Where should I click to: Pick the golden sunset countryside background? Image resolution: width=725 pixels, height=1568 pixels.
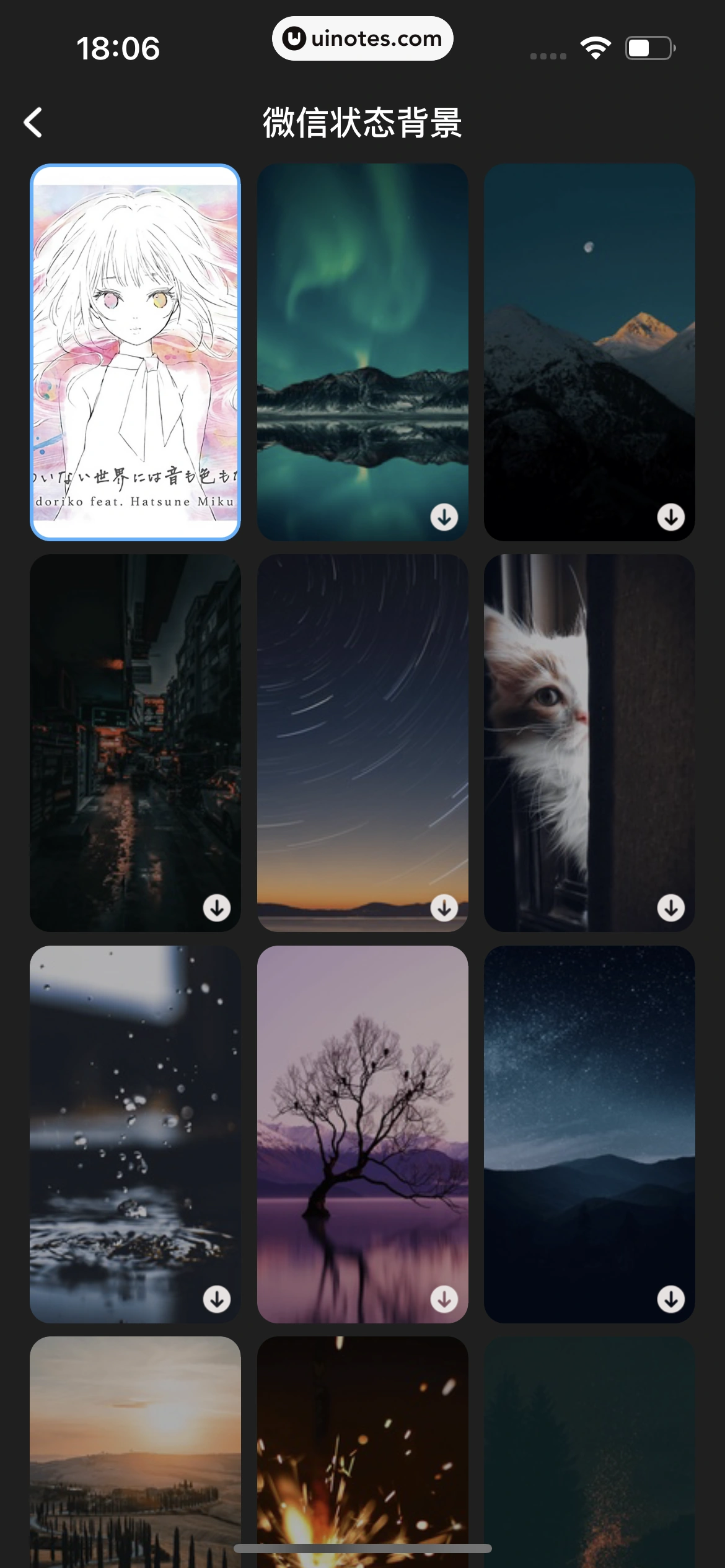135,1449
